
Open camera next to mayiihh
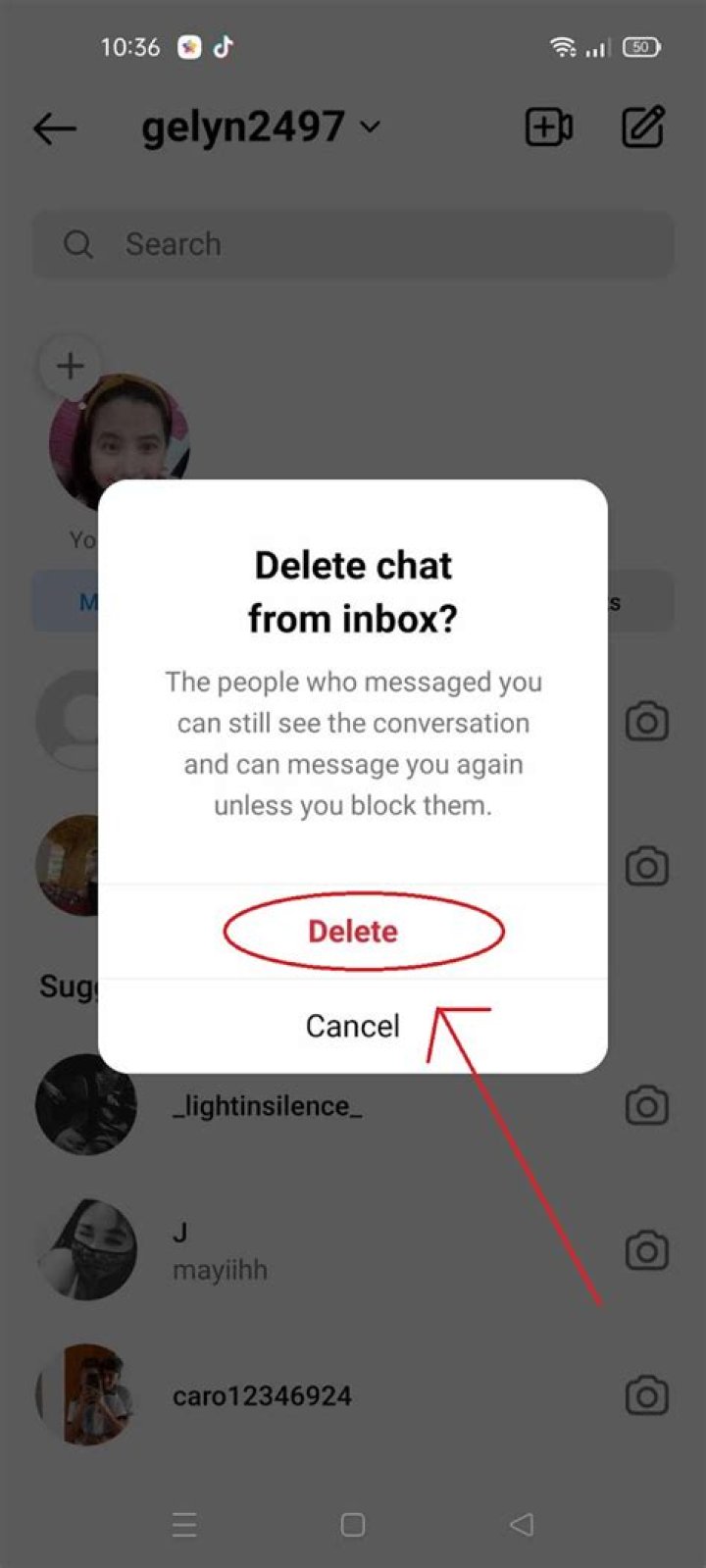[647, 1251]
